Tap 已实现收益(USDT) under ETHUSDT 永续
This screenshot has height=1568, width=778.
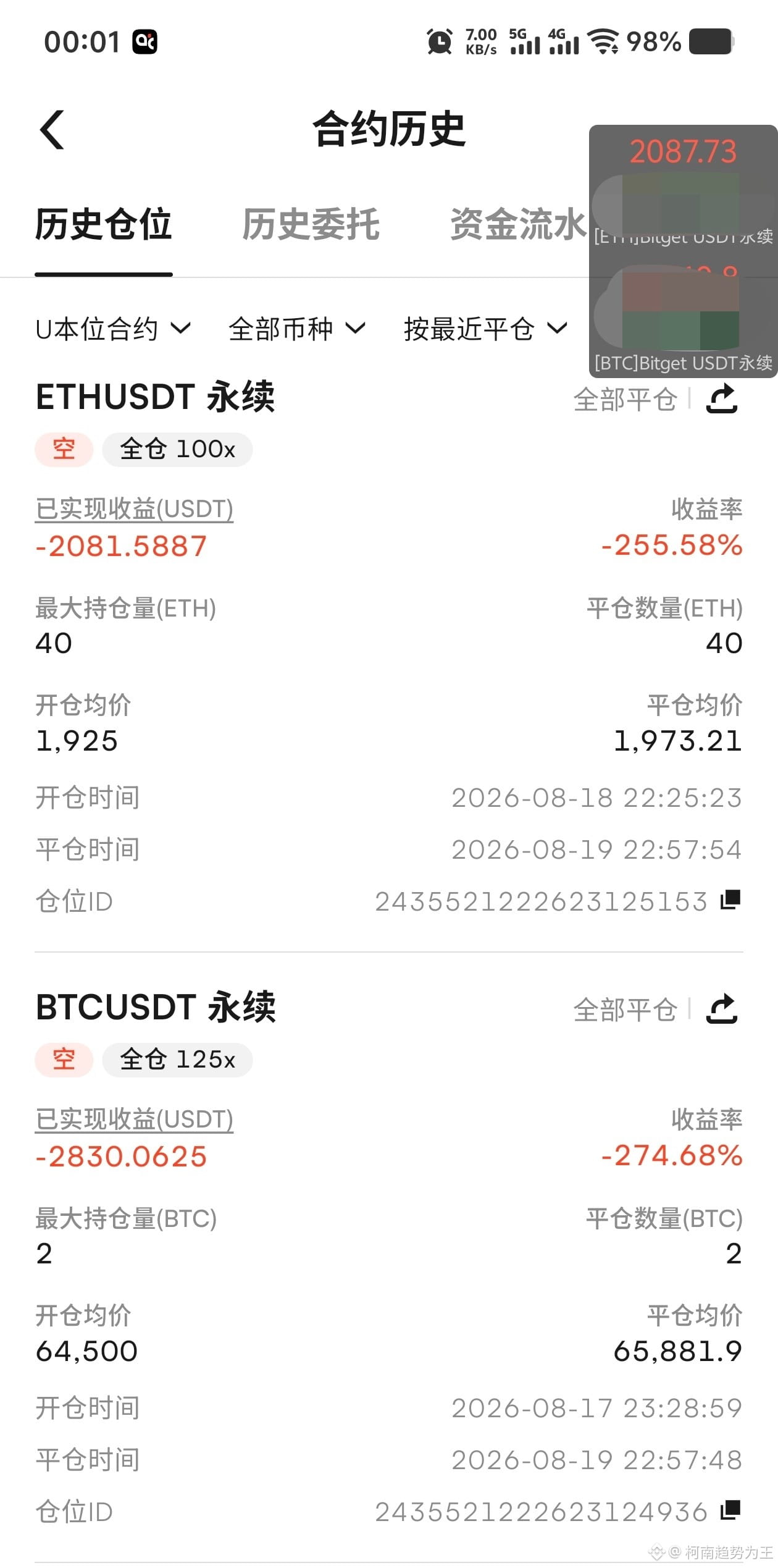coord(134,509)
